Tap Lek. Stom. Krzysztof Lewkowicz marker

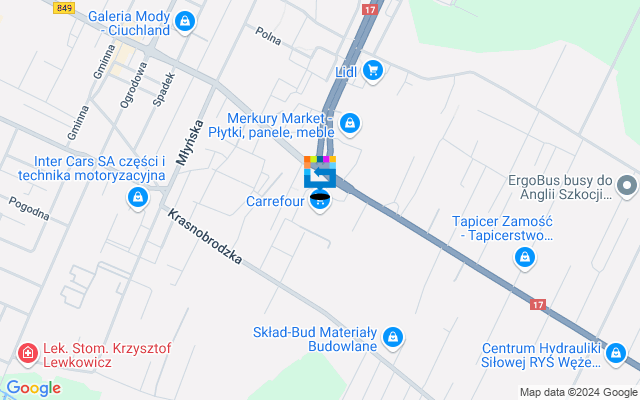click(27, 353)
